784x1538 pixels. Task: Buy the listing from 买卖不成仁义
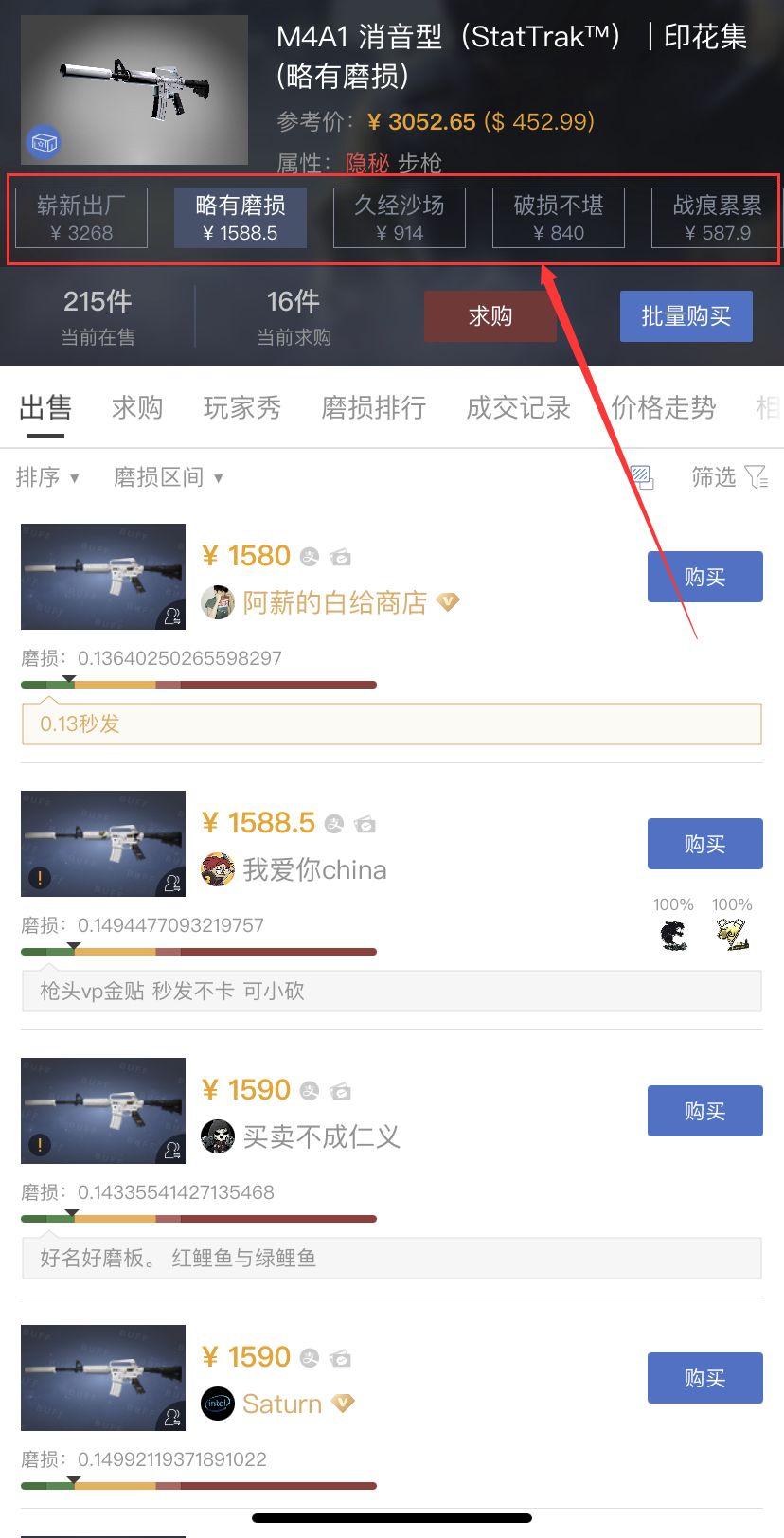(x=704, y=1111)
